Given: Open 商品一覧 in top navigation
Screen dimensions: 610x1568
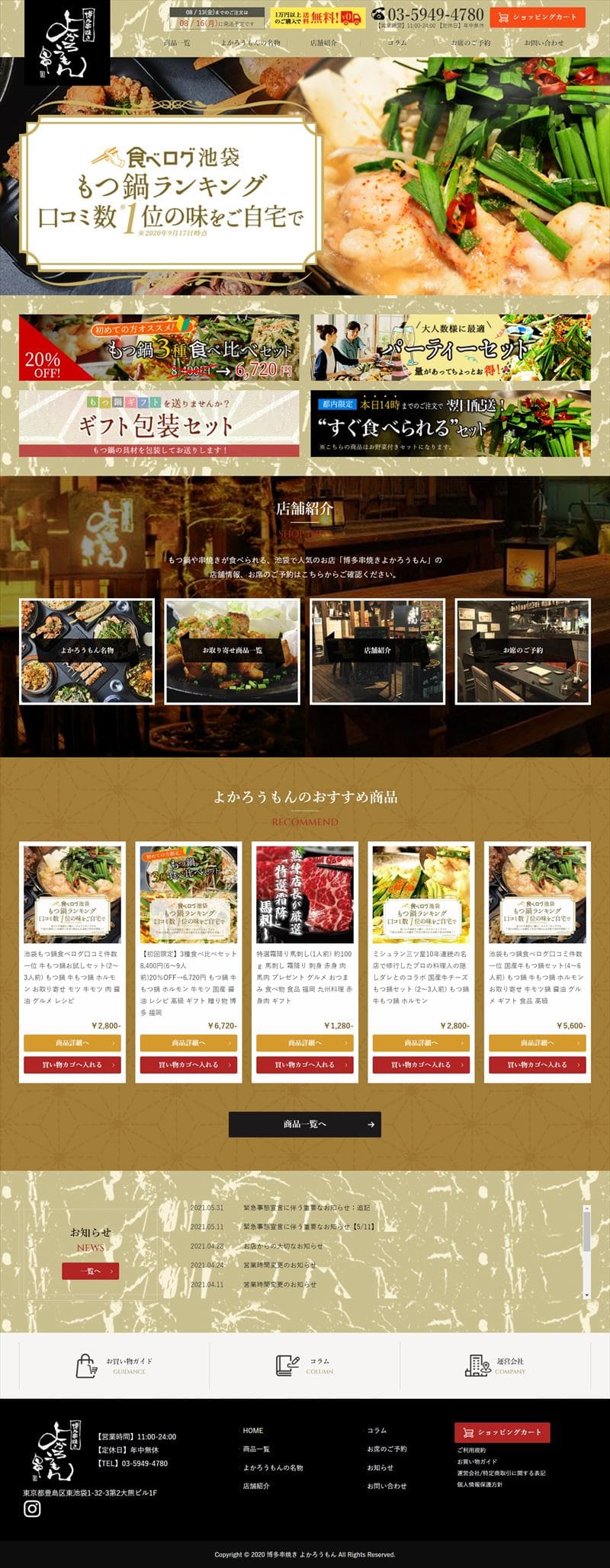Looking at the screenshot, I should click(x=177, y=43).
